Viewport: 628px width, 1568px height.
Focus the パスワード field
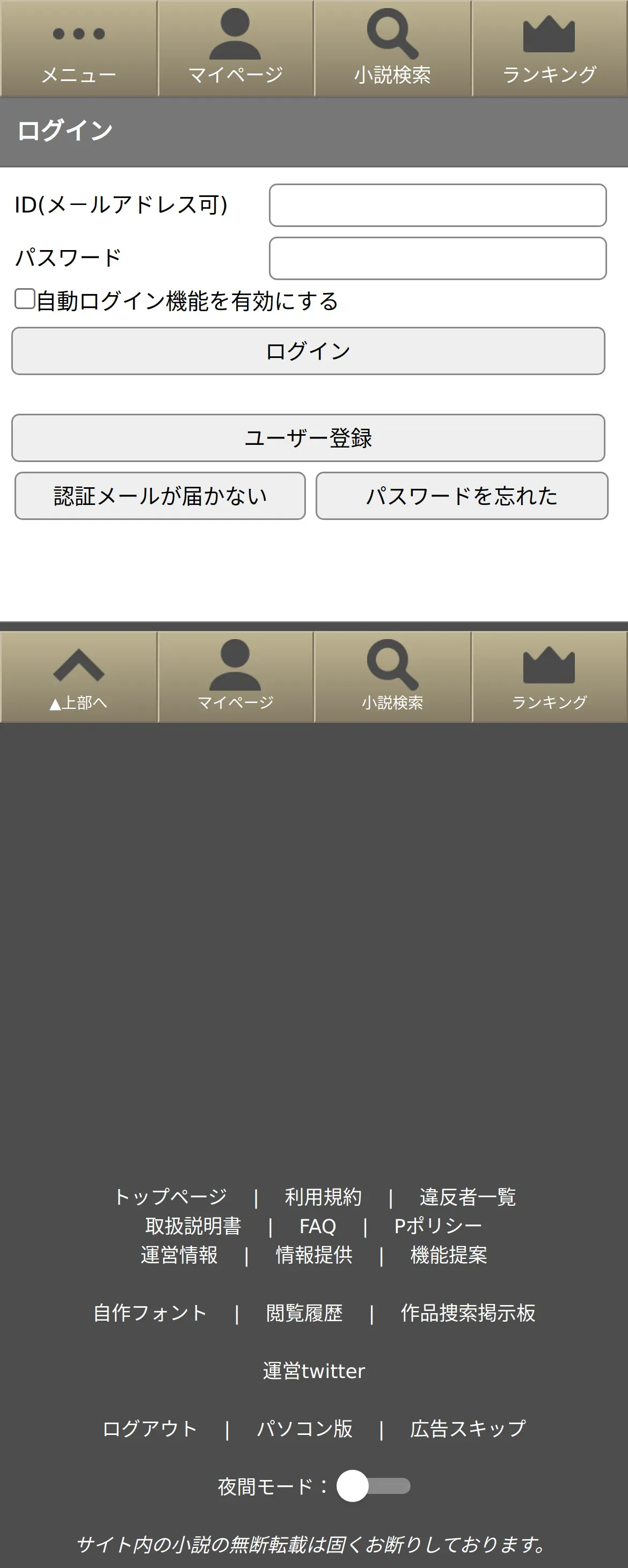437,258
